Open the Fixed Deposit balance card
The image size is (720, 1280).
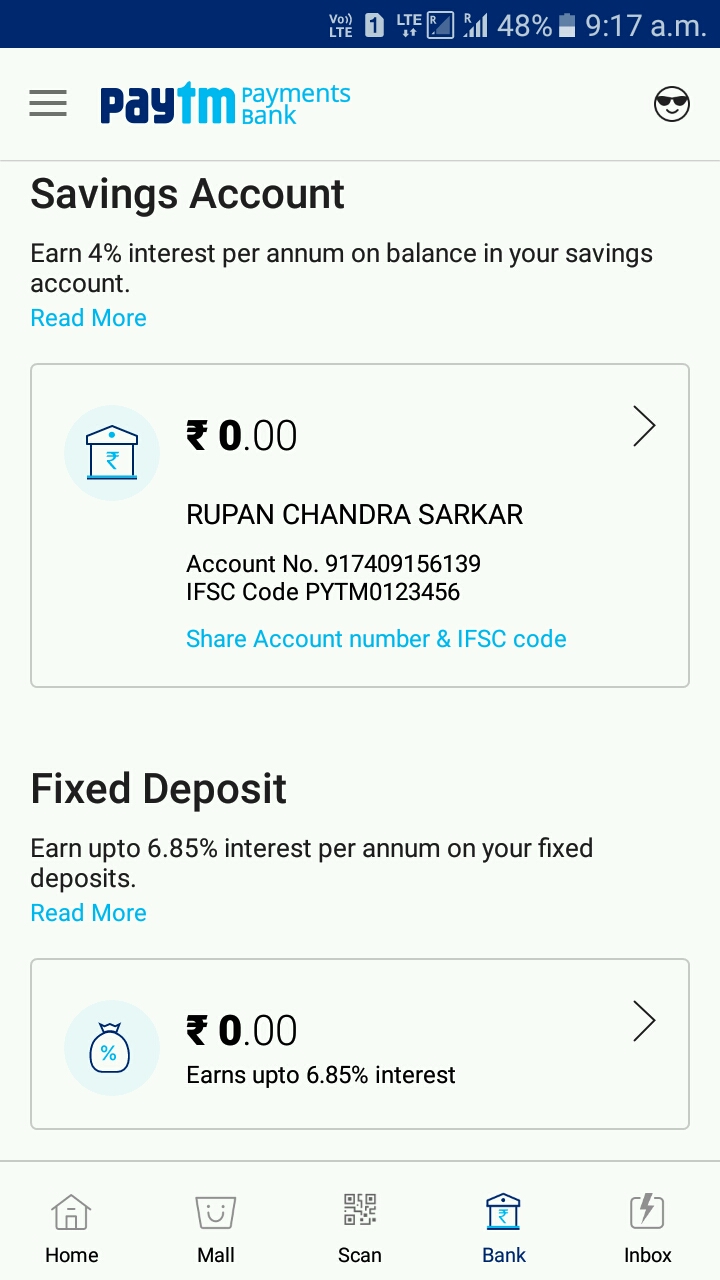pyautogui.click(x=360, y=1043)
